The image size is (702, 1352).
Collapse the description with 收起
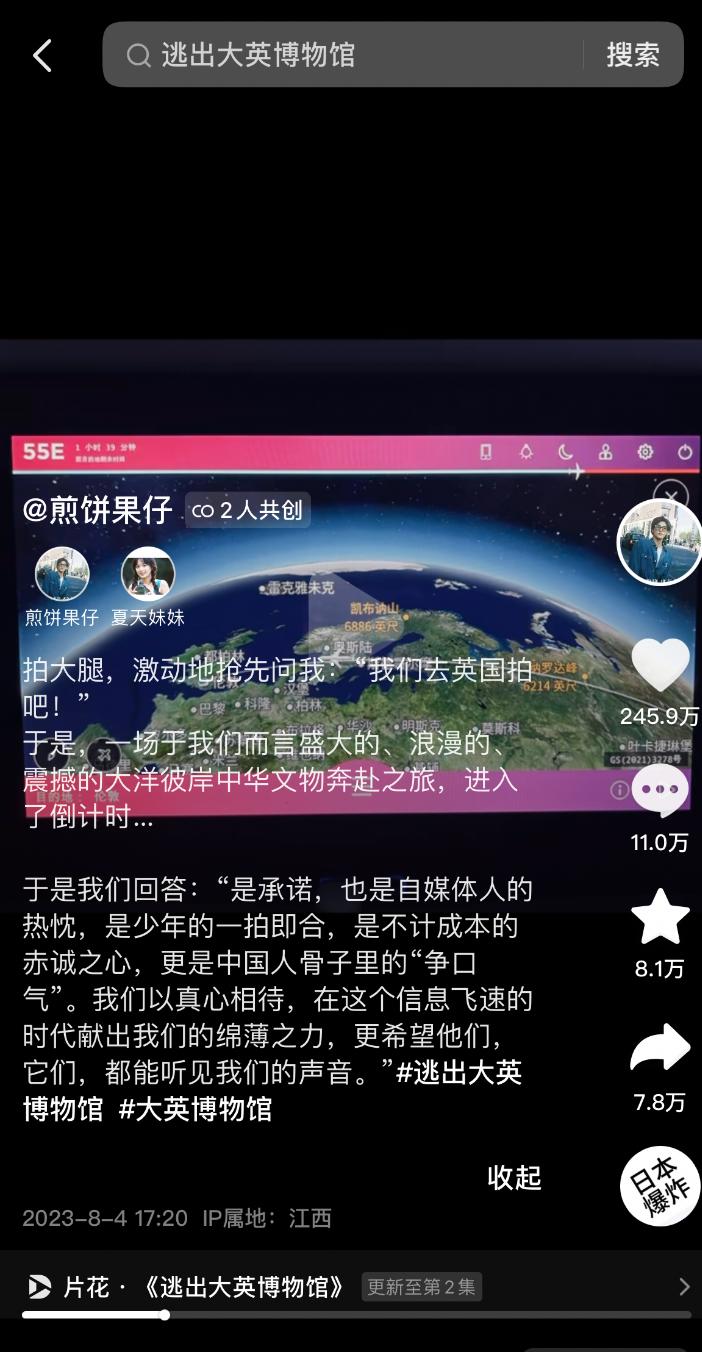[514, 1178]
